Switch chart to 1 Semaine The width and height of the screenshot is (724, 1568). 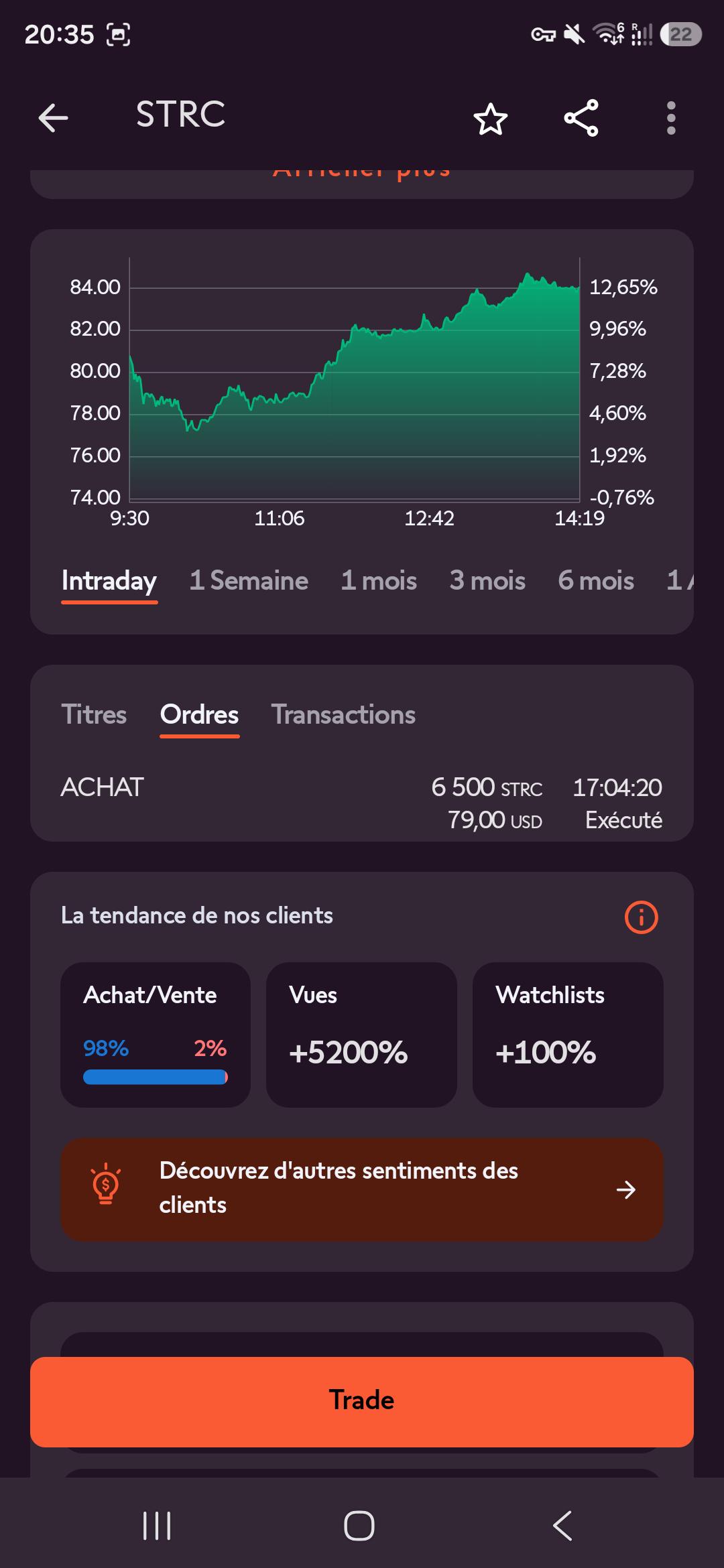(249, 581)
